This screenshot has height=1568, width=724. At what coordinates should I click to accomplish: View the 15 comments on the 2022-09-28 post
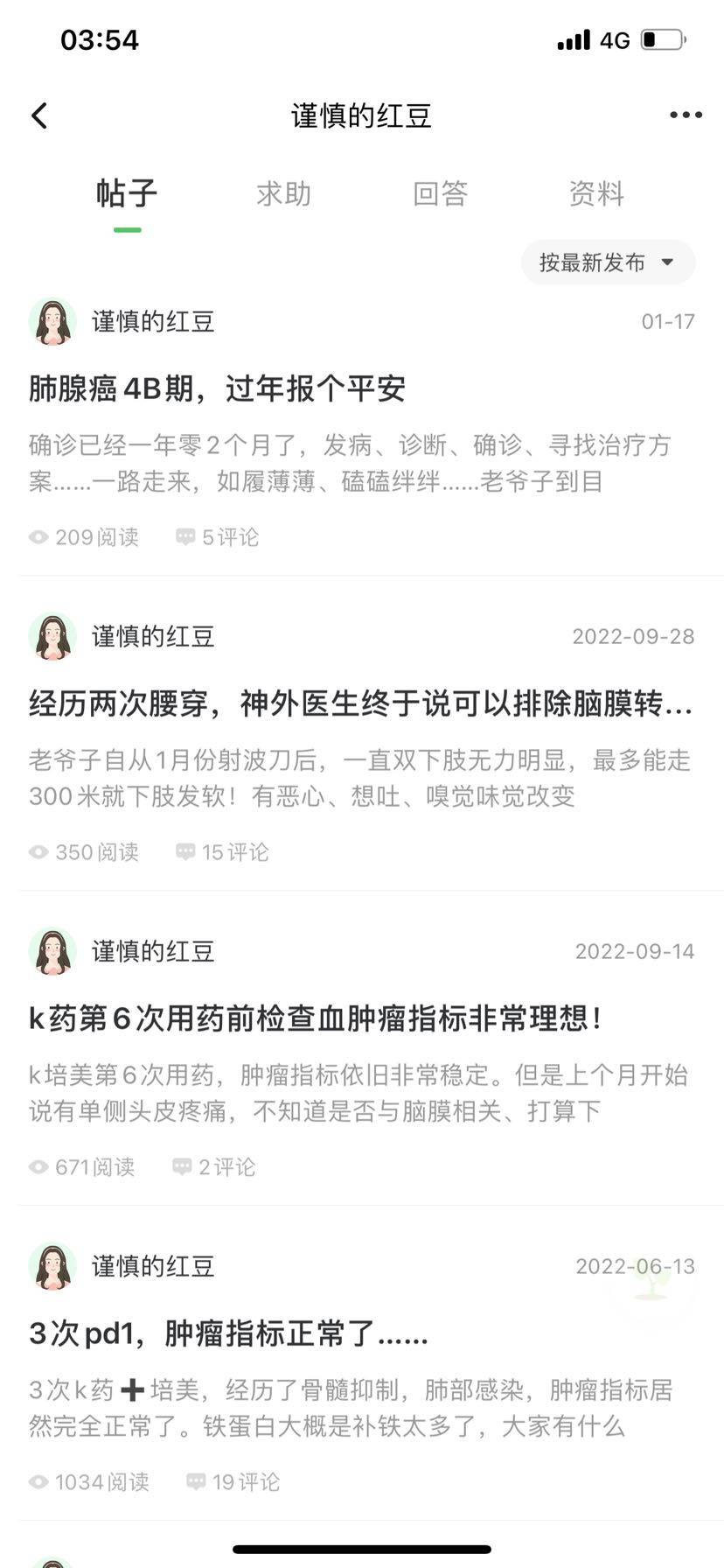pos(222,852)
